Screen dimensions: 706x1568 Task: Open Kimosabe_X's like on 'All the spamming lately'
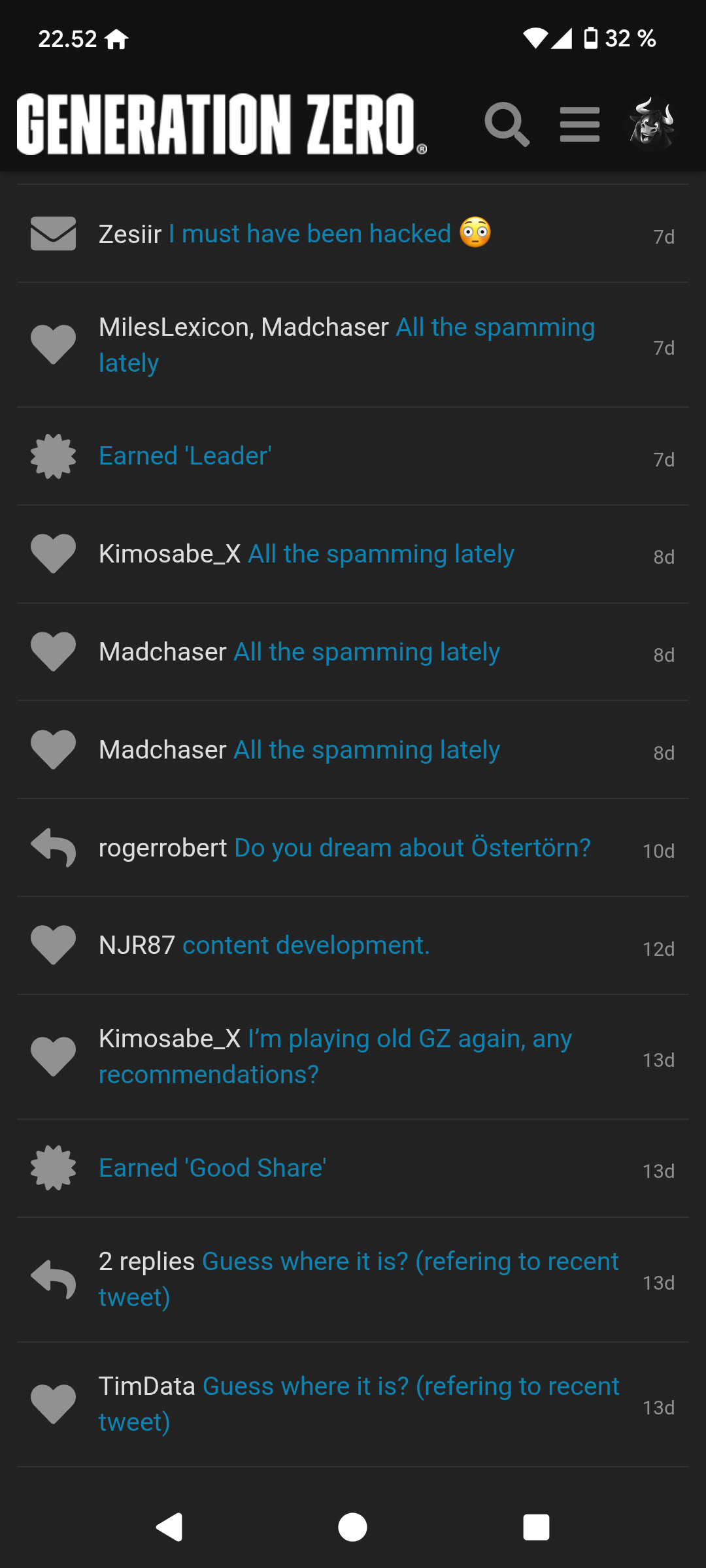point(353,554)
